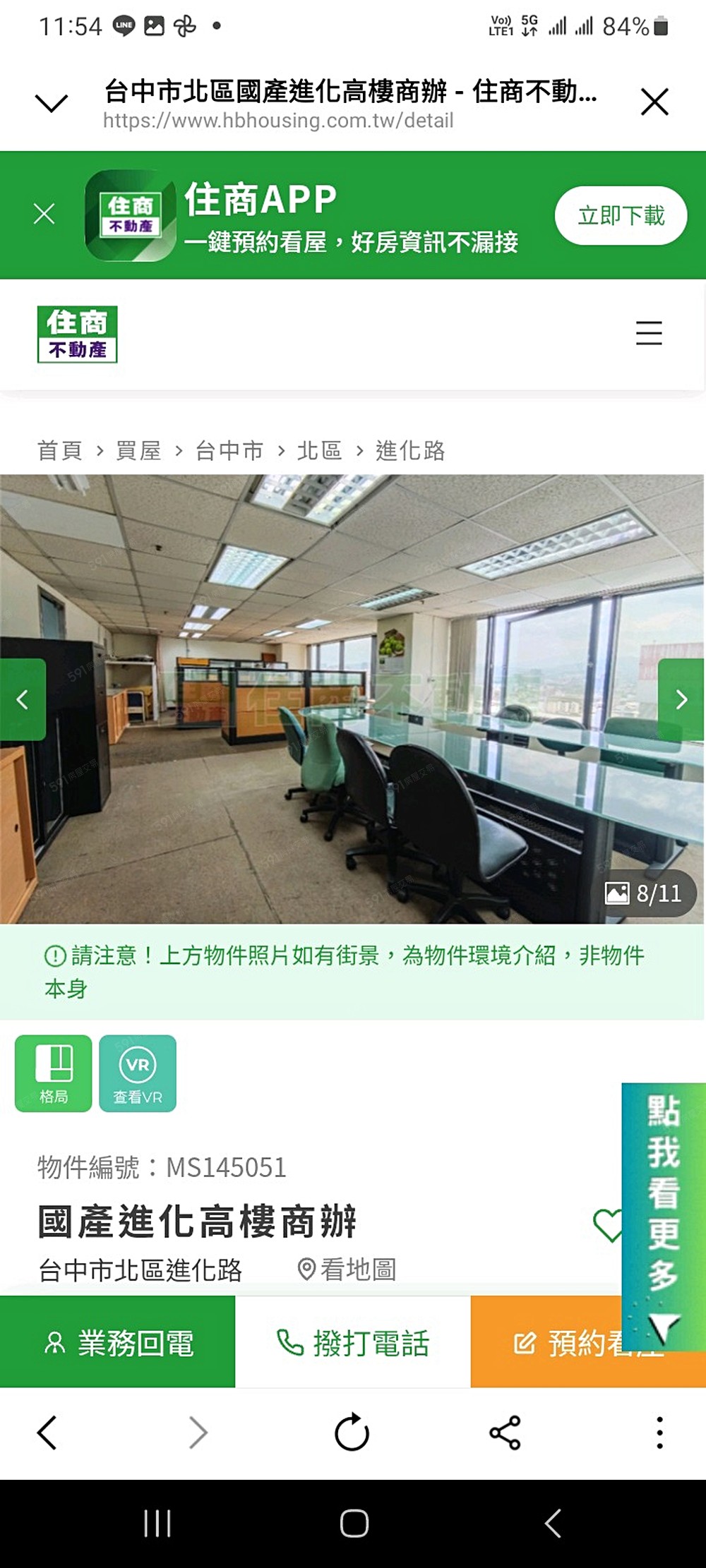Open 查看VR virtual tour

point(138,1073)
